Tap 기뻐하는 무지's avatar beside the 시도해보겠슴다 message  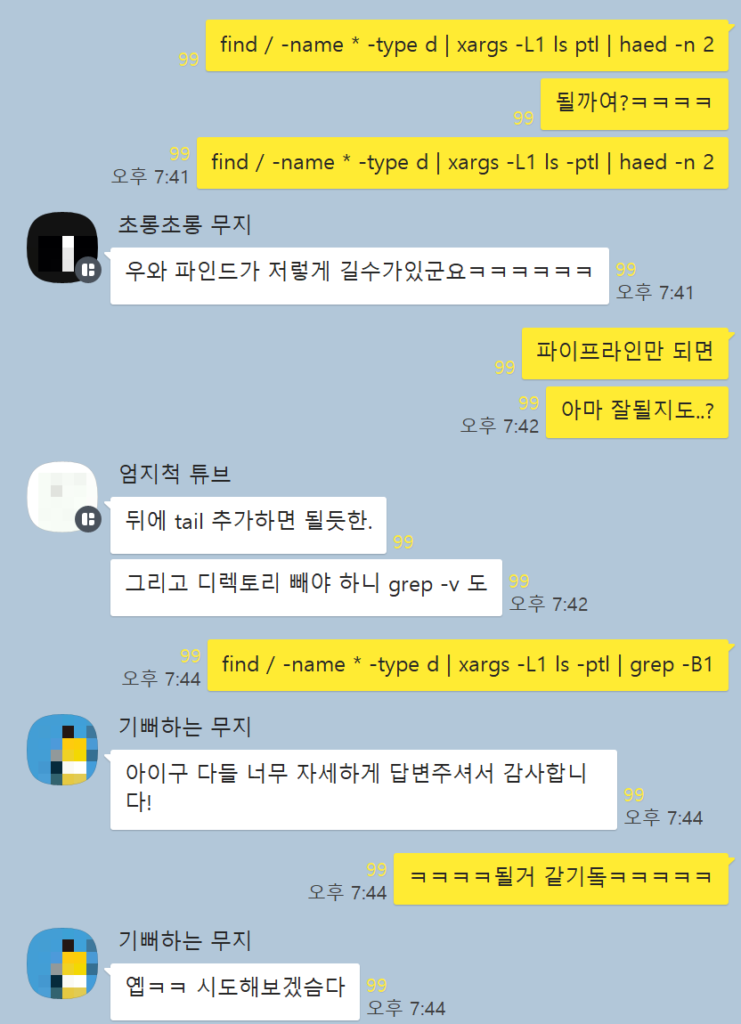click(61, 964)
